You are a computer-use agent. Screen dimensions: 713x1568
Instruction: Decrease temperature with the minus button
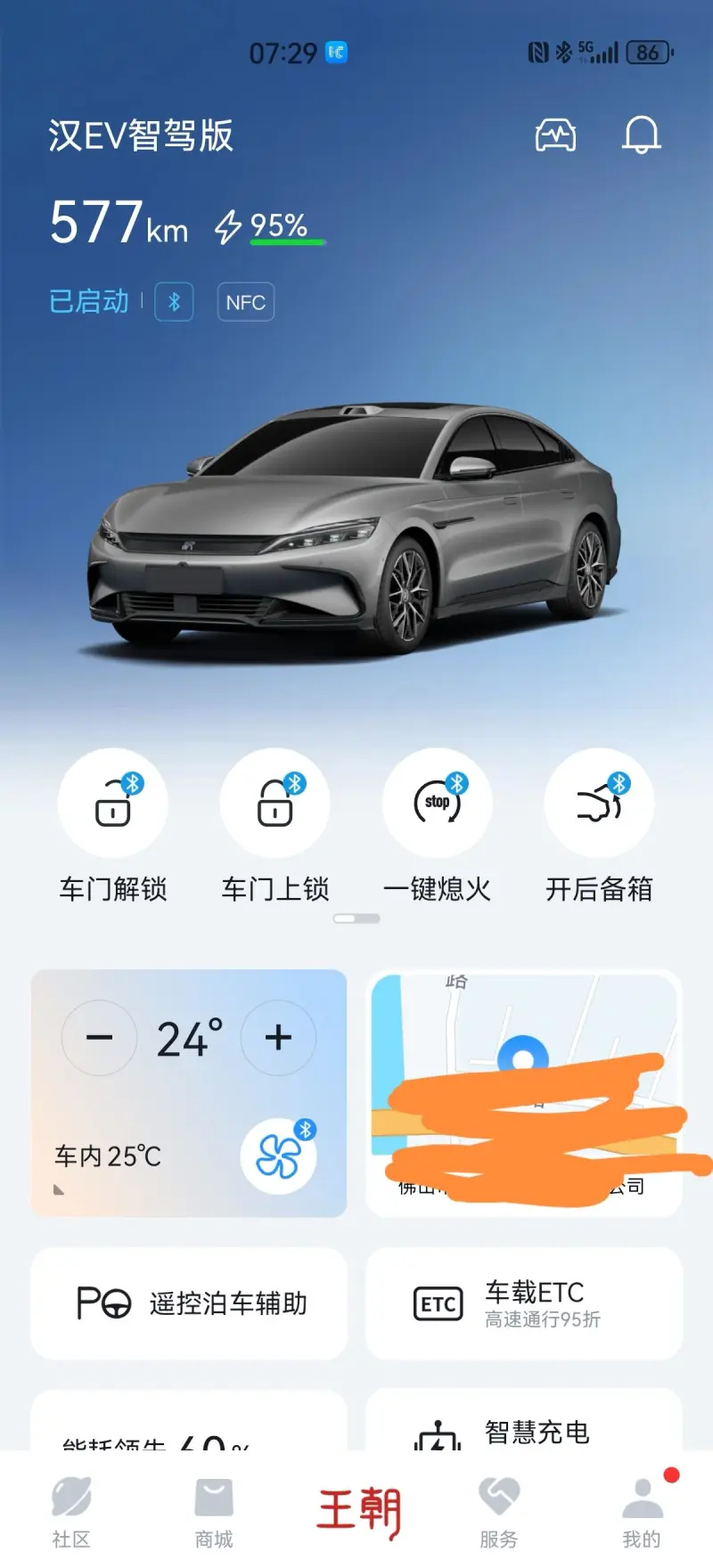(x=100, y=1037)
